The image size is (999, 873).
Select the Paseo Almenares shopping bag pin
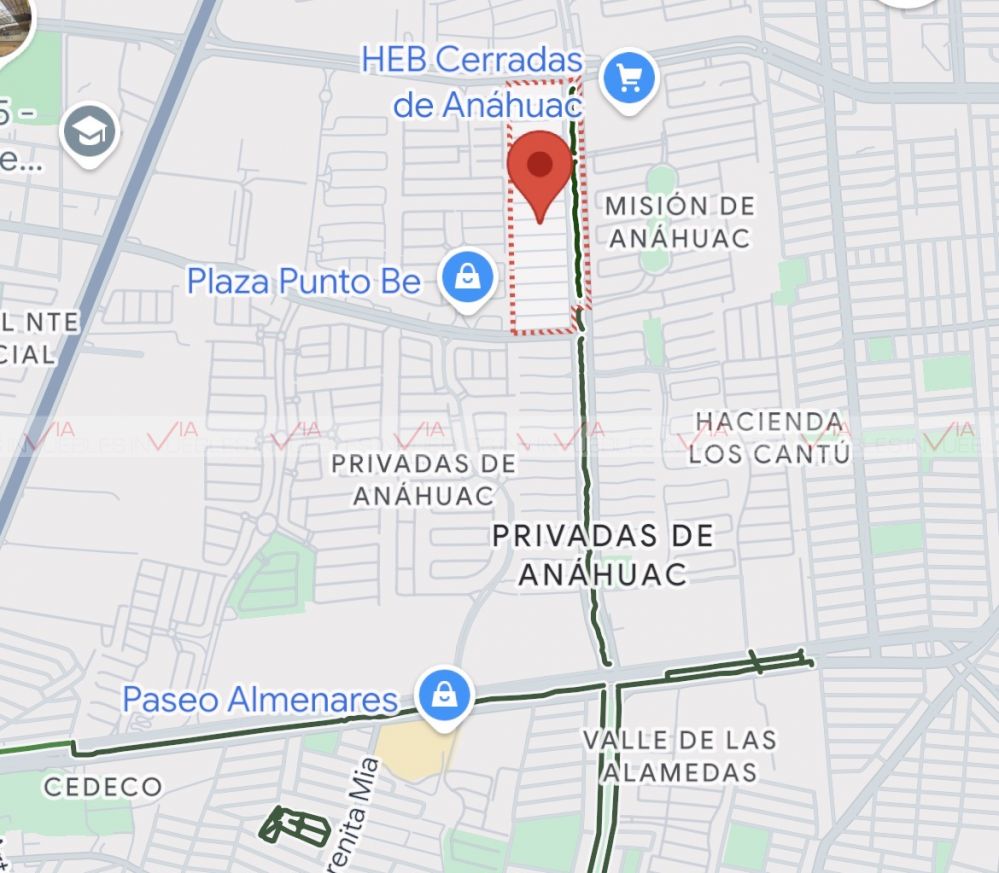(x=443, y=698)
